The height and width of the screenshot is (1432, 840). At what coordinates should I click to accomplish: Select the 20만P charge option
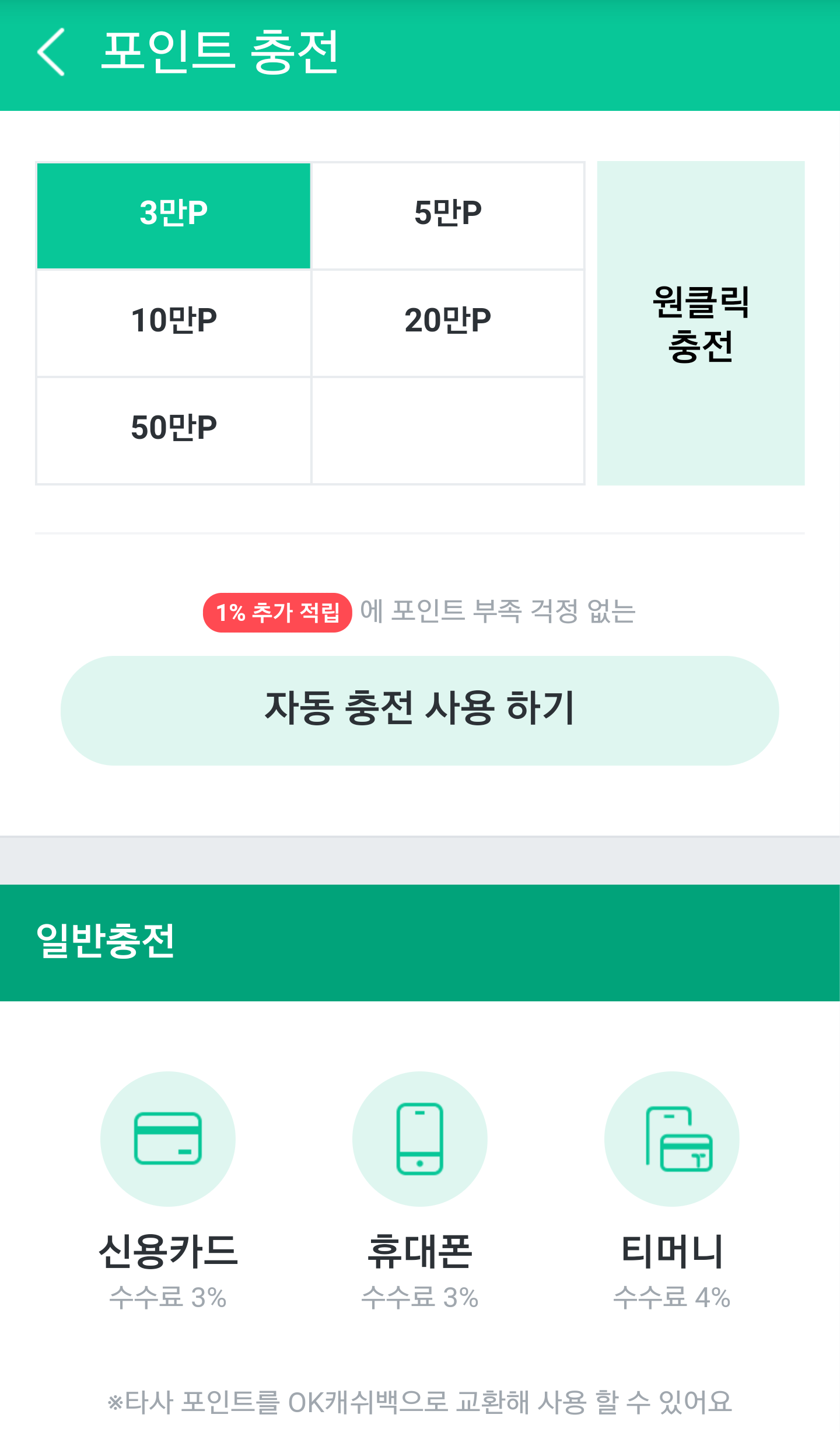pyautogui.click(x=447, y=322)
